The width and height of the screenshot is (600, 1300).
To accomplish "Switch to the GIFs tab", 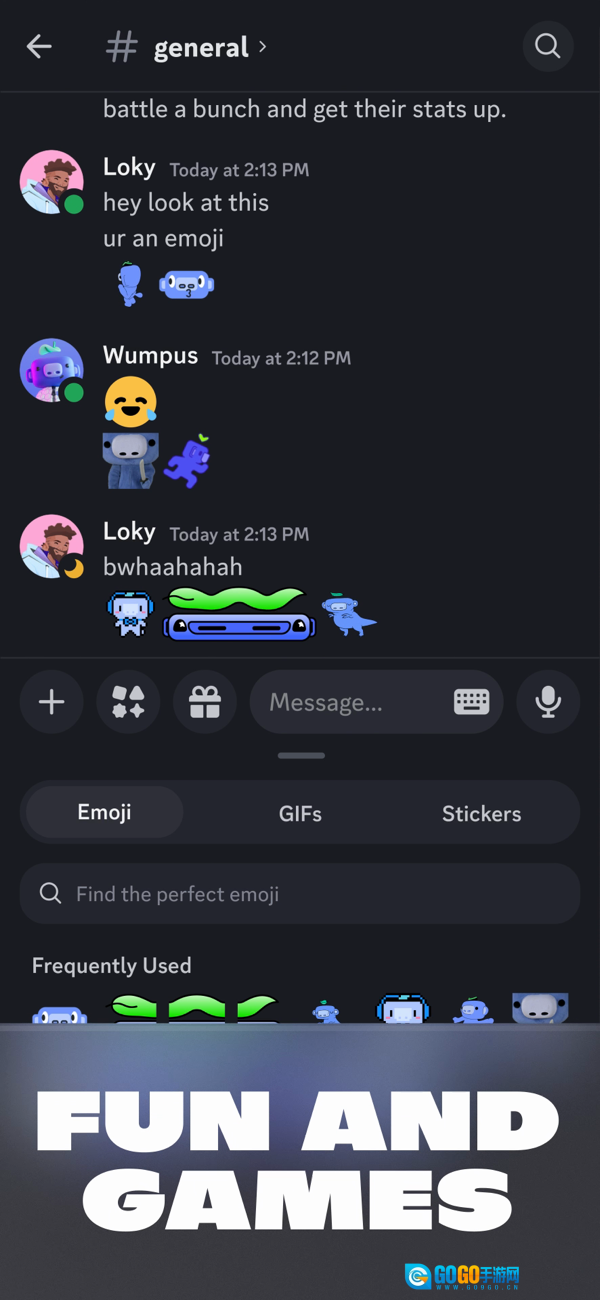I will pos(300,813).
